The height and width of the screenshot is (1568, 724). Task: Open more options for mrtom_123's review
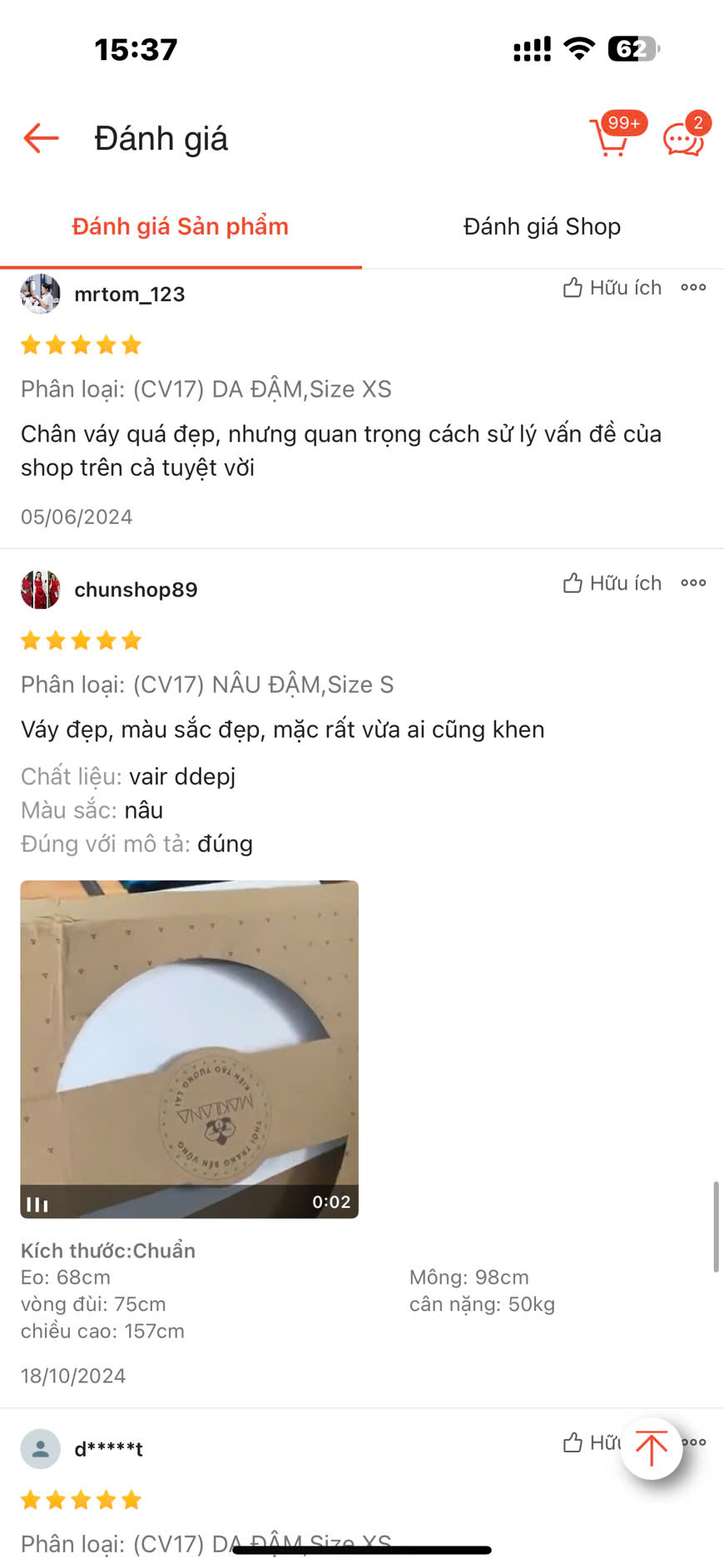point(693,288)
